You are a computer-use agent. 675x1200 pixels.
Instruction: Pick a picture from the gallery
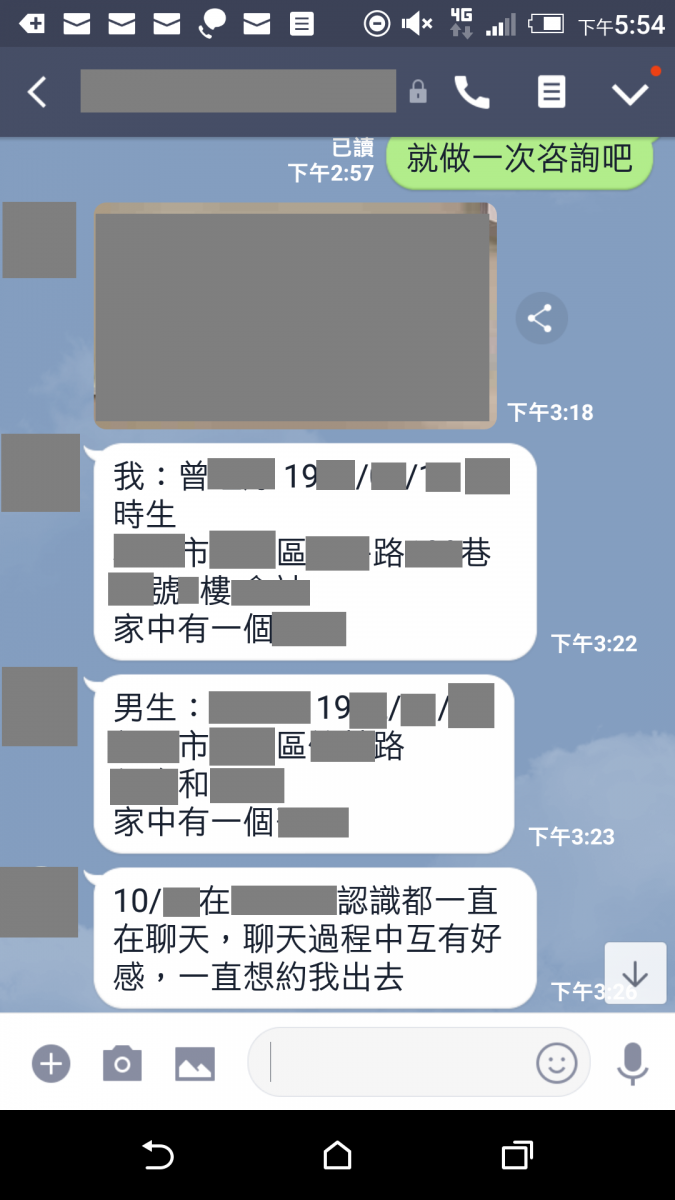click(x=195, y=1063)
